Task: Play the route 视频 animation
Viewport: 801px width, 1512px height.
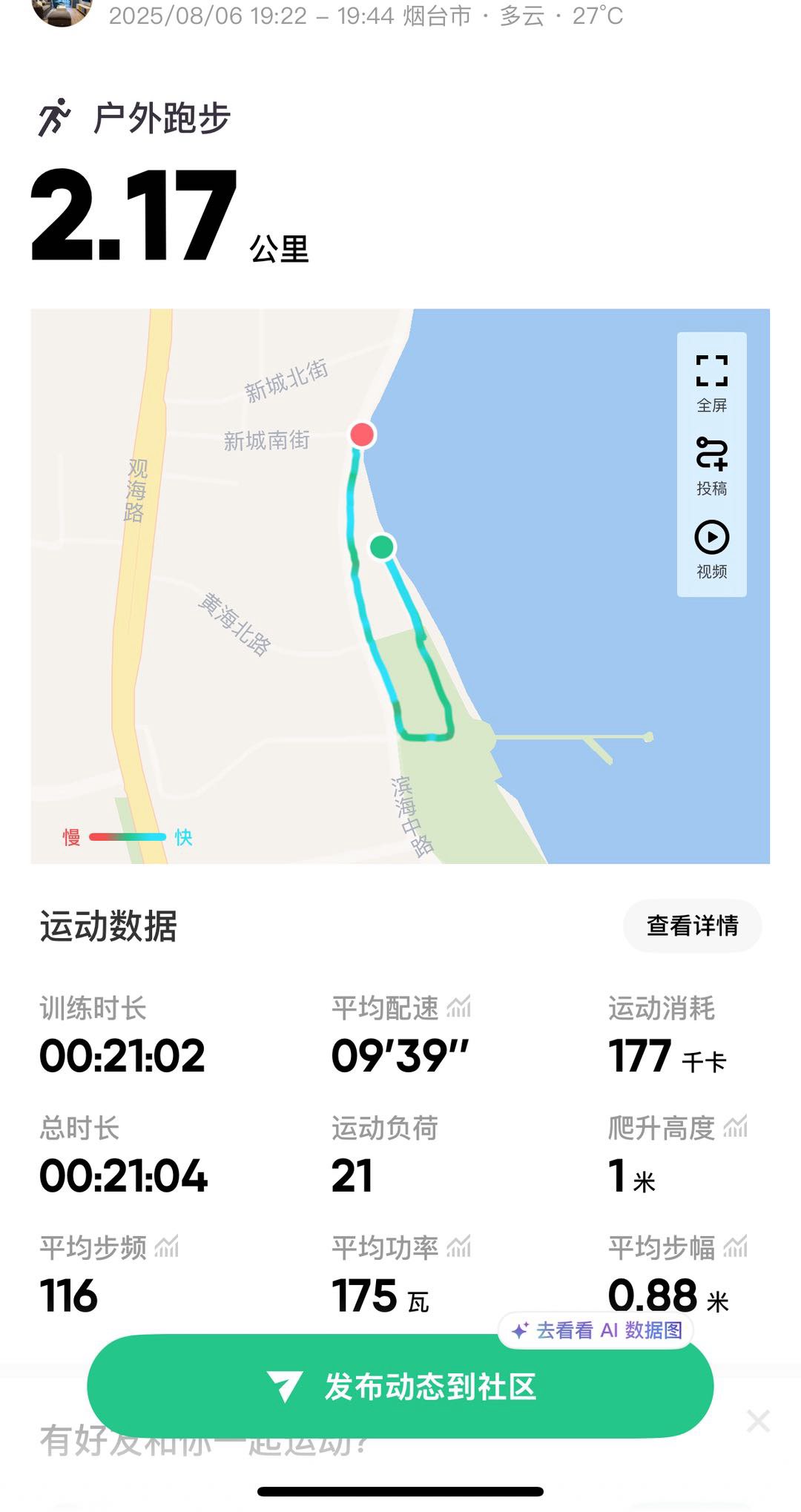Action: pos(711,549)
